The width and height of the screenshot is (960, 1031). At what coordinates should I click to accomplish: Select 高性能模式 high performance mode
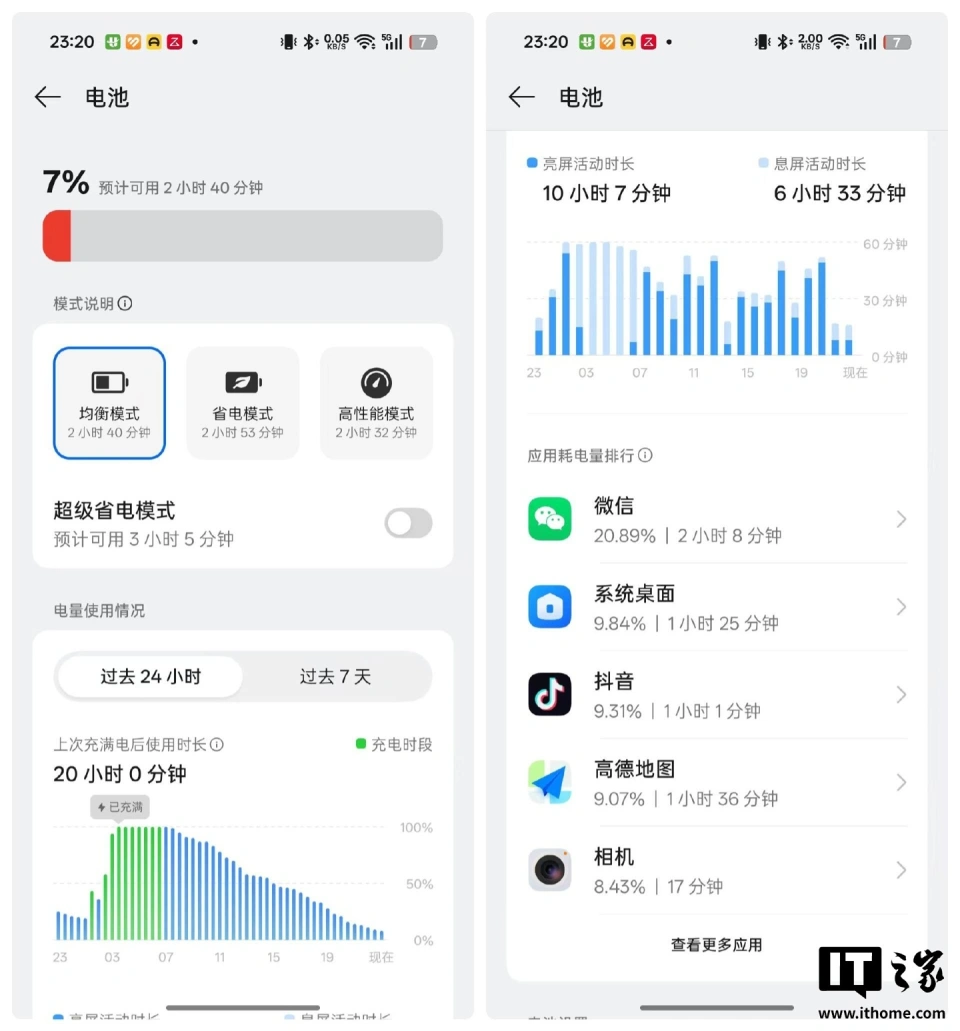(376, 402)
